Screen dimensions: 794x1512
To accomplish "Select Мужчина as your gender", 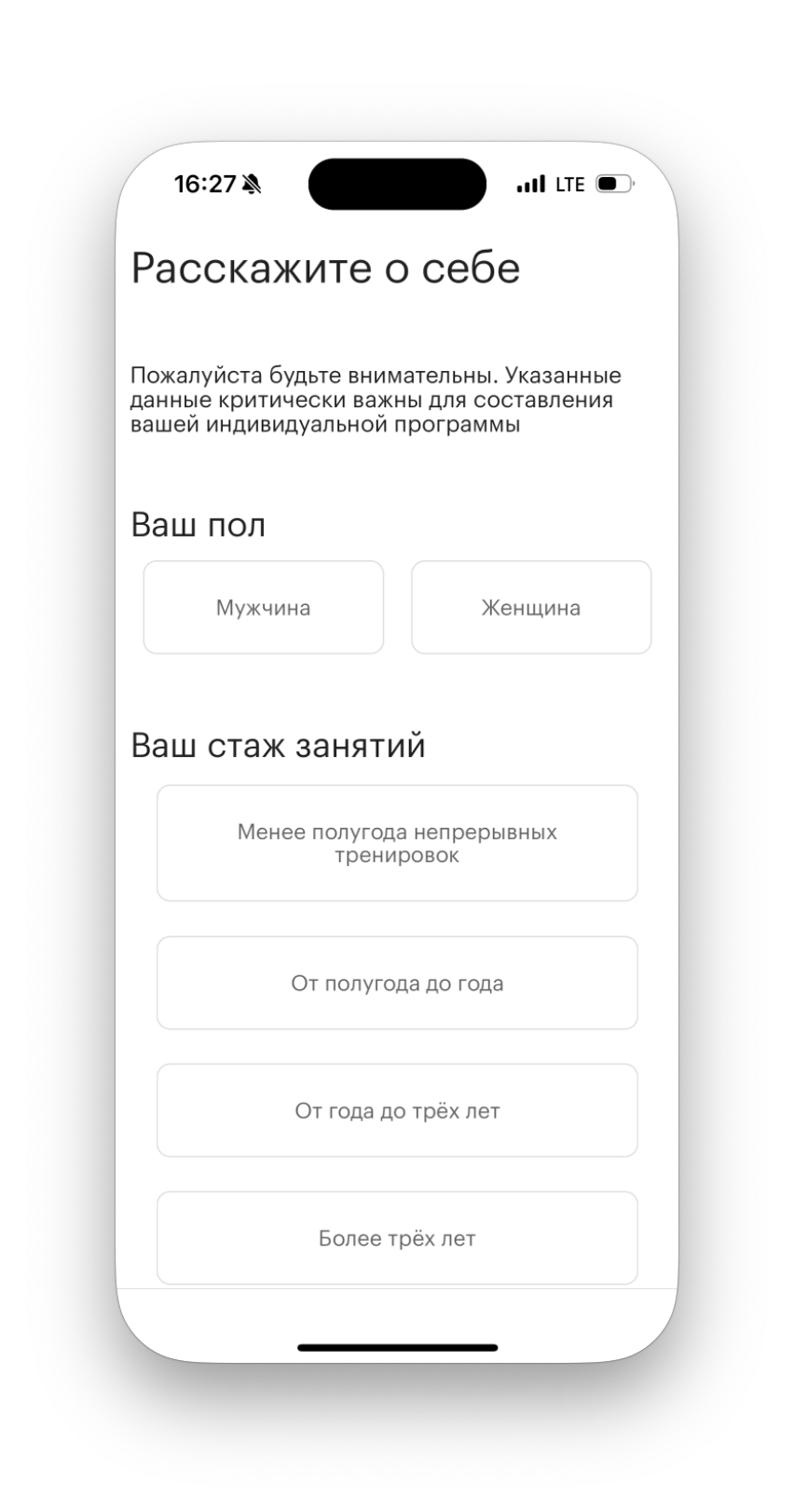I will (263, 608).
